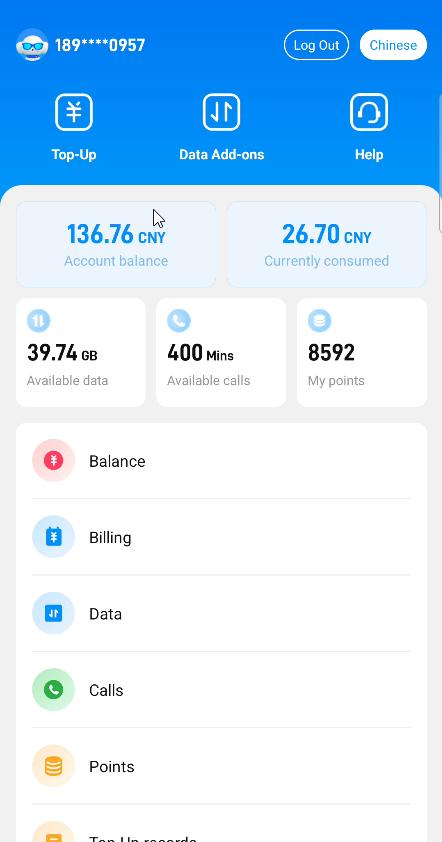
Task: Check the Available data card
Action: click(x=81, y=352)
